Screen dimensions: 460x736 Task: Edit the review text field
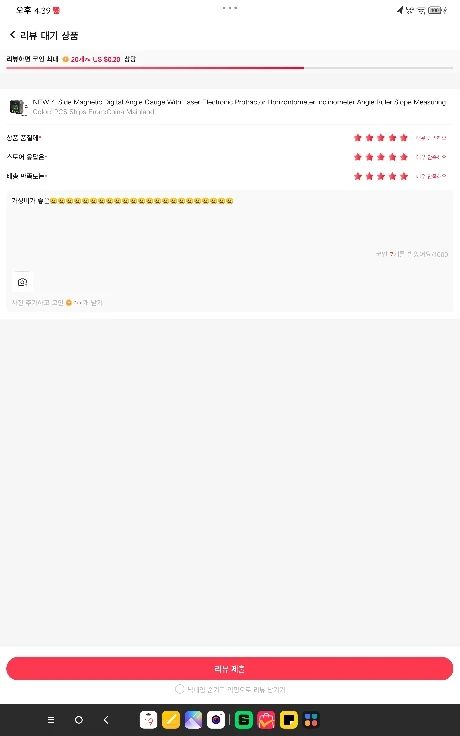point(230,224)
